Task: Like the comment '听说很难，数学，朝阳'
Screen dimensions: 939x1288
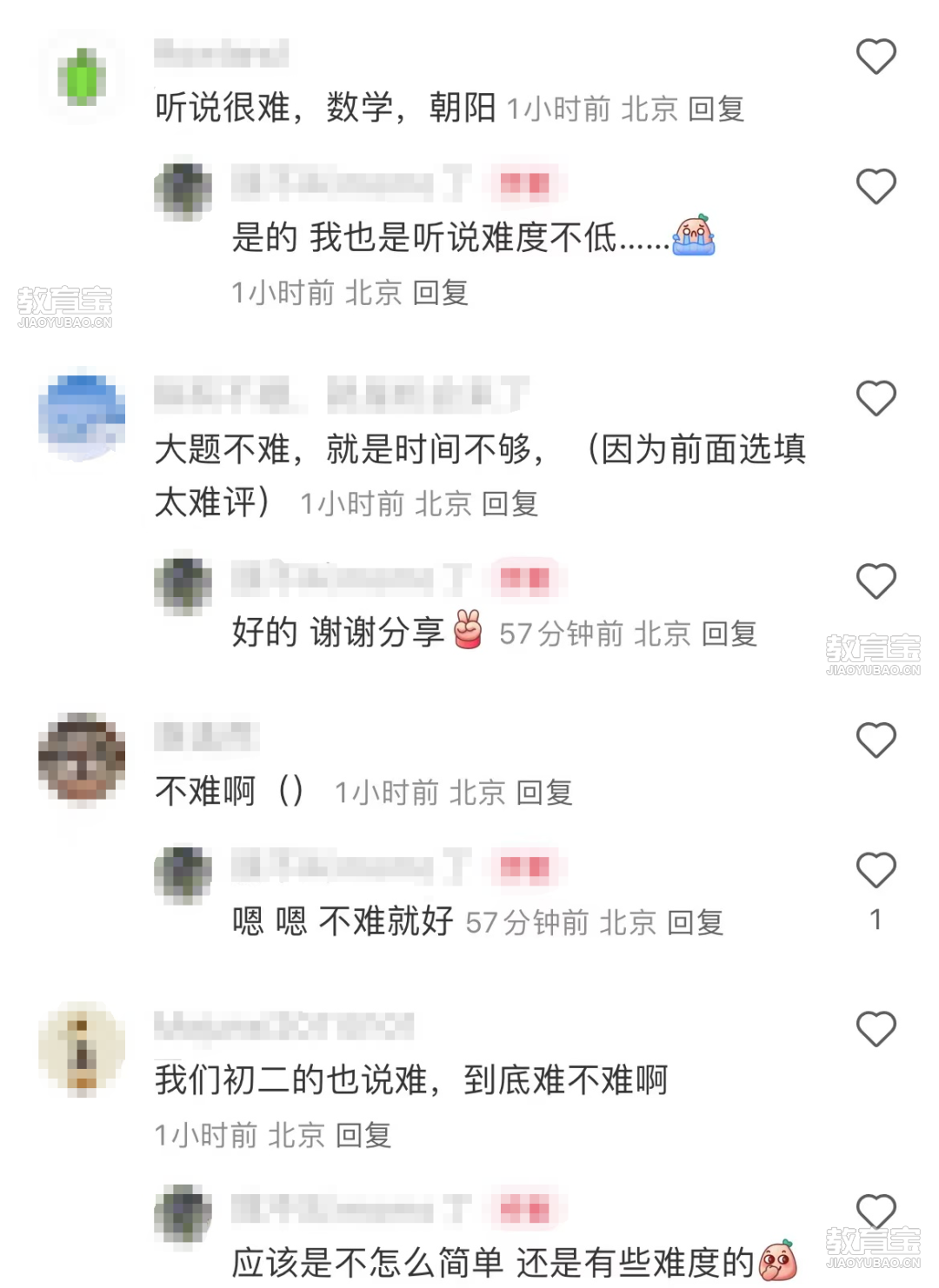Action: coord(876,57)
